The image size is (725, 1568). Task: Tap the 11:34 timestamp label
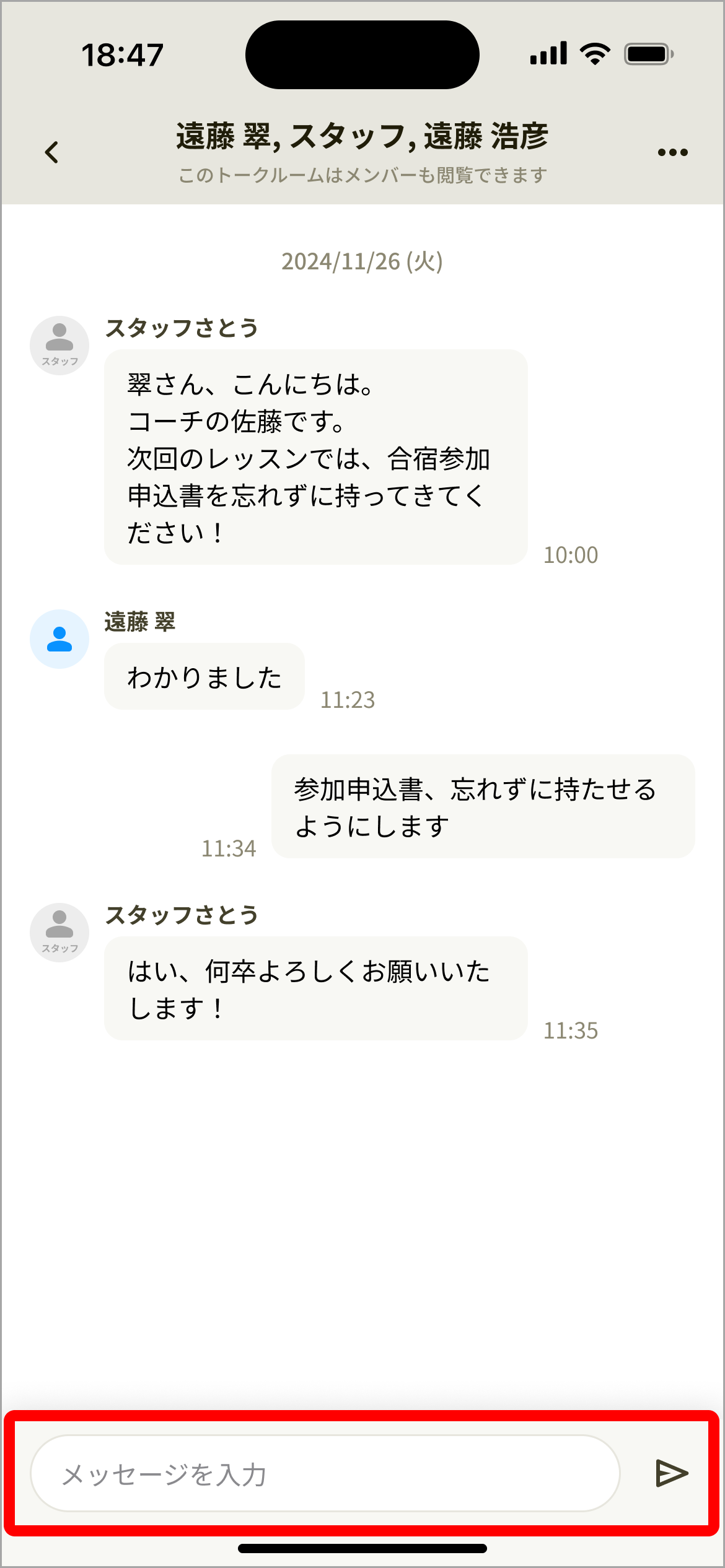point(229,848)
